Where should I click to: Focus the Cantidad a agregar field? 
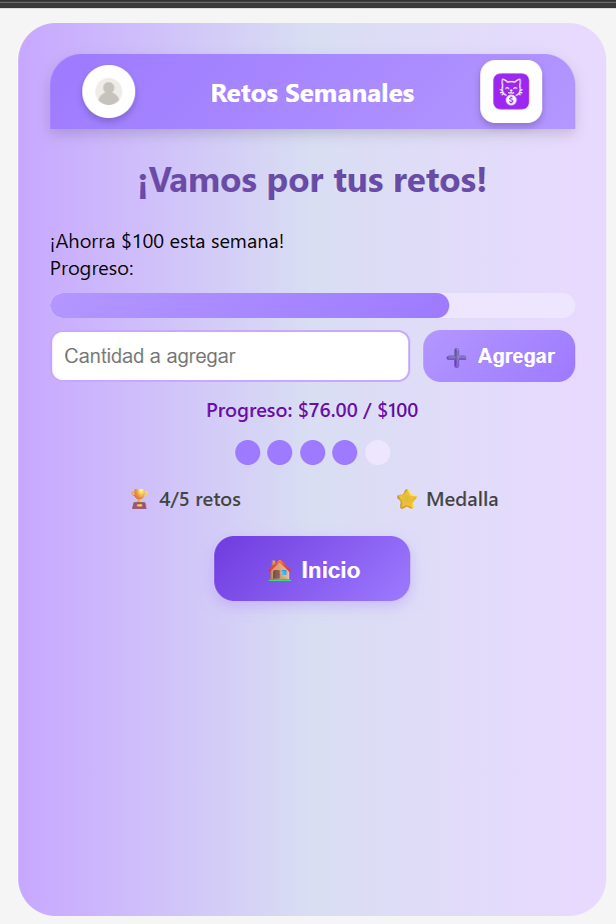[230, 356]
